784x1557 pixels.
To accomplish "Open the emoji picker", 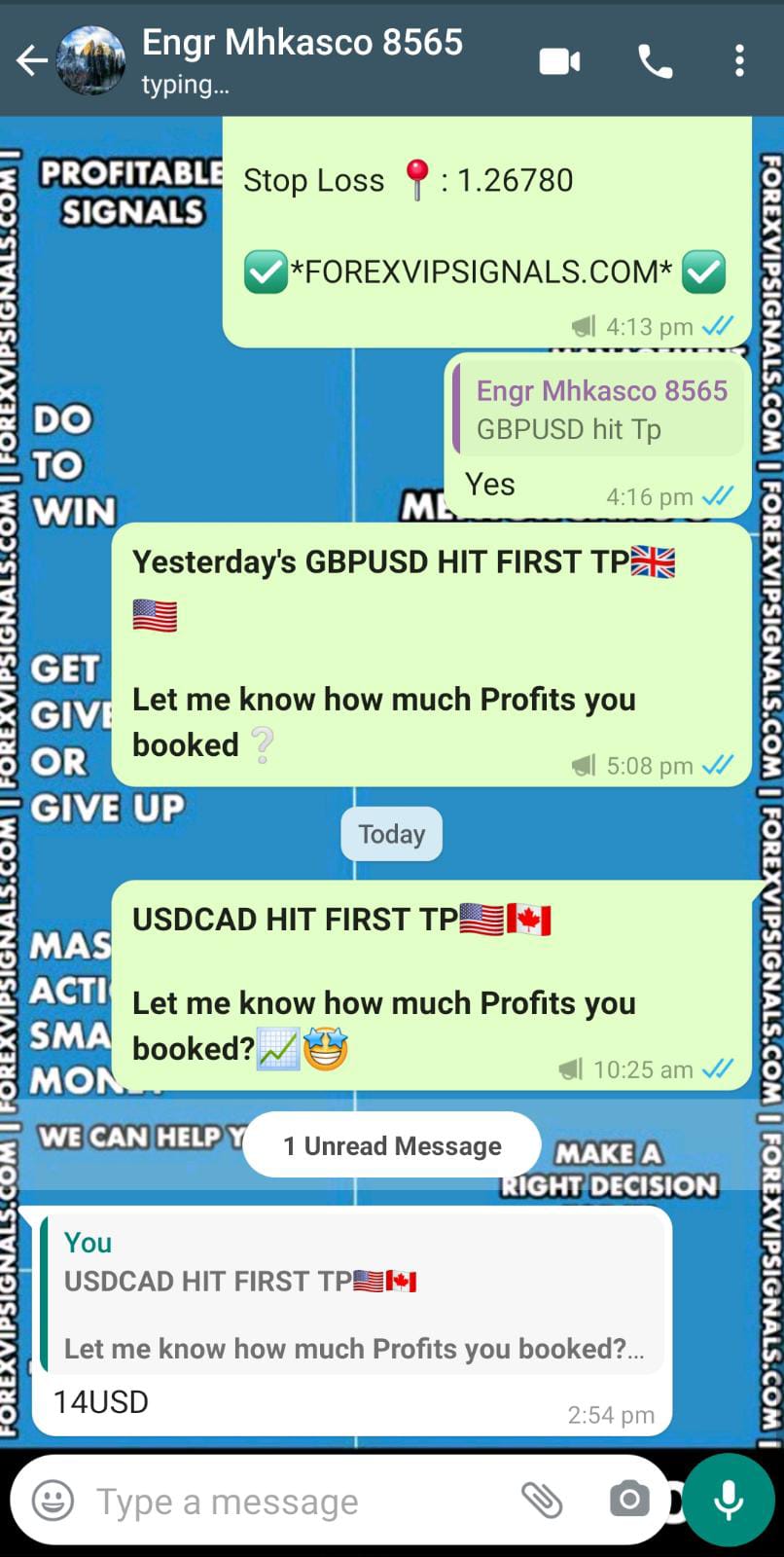I will 53,1501.
